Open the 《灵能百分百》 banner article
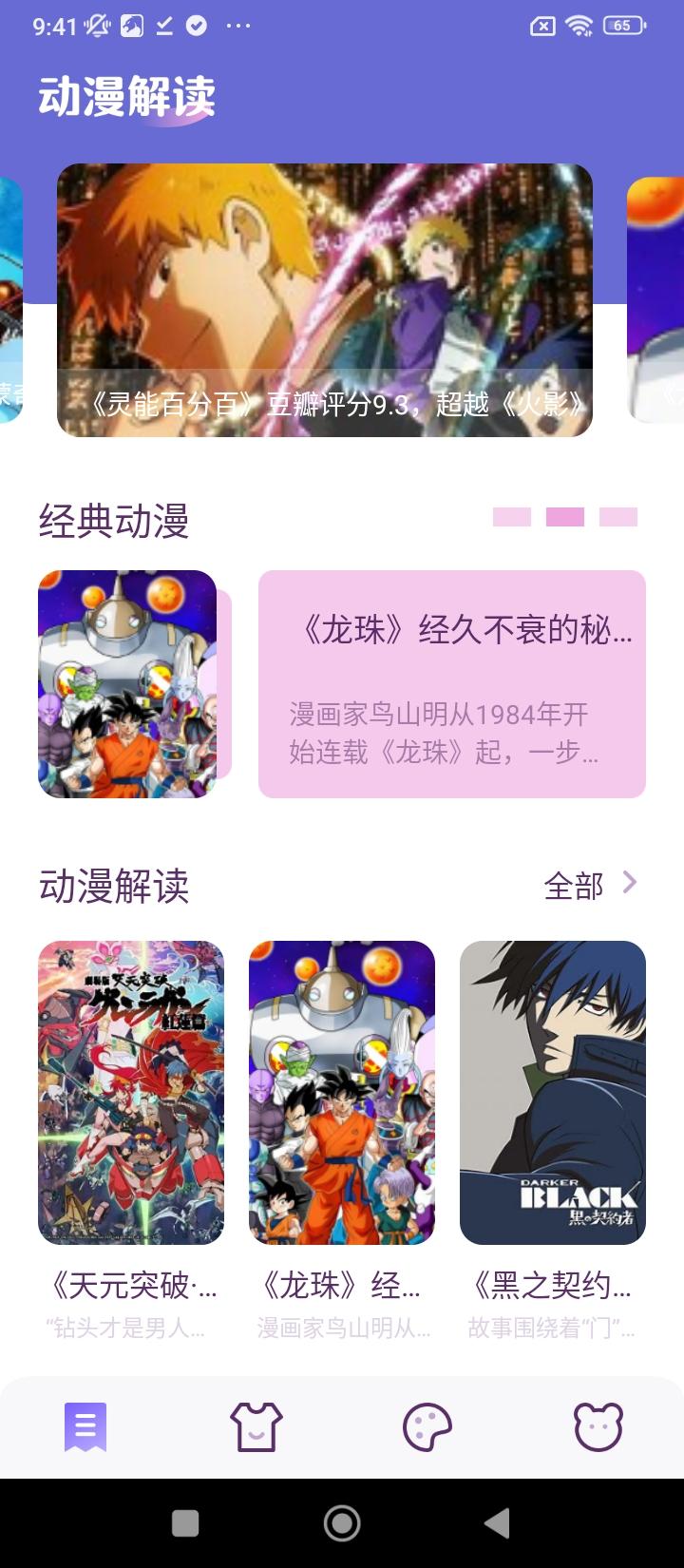Viewport: 684px width, 1568px height. tap(325, 300)
